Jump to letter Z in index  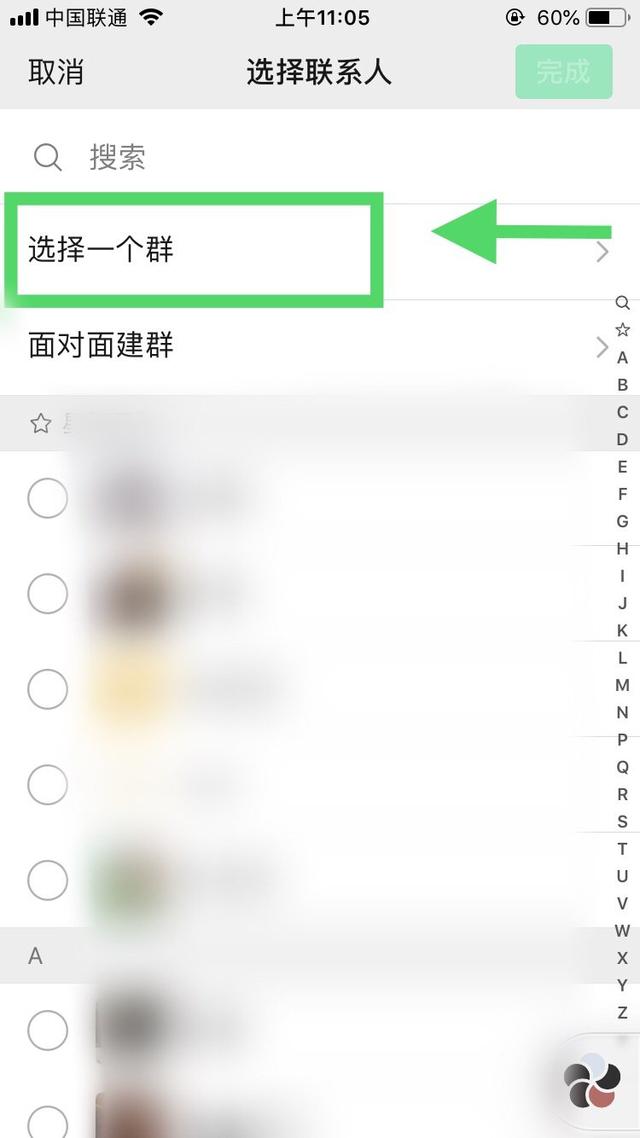pos(622,1012)
